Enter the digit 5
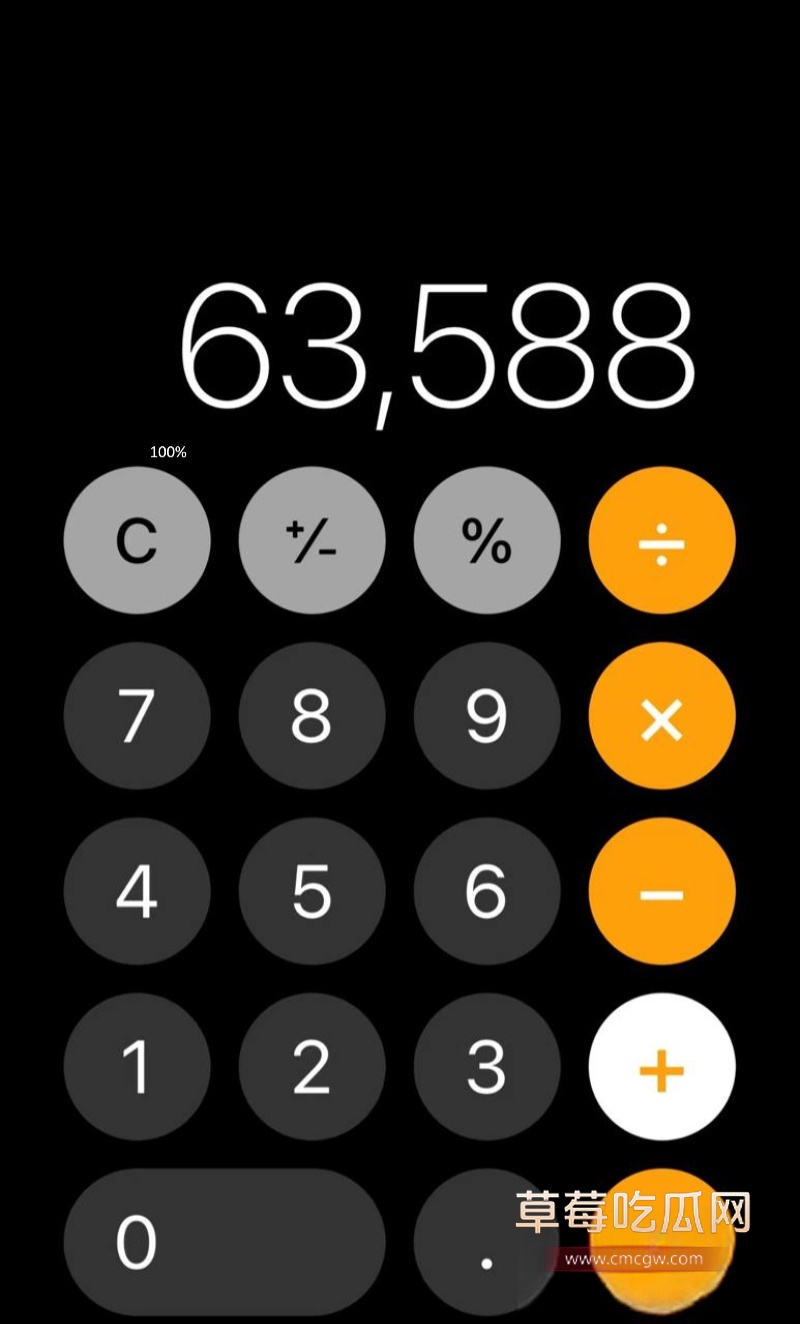 (x=312, y=891)
